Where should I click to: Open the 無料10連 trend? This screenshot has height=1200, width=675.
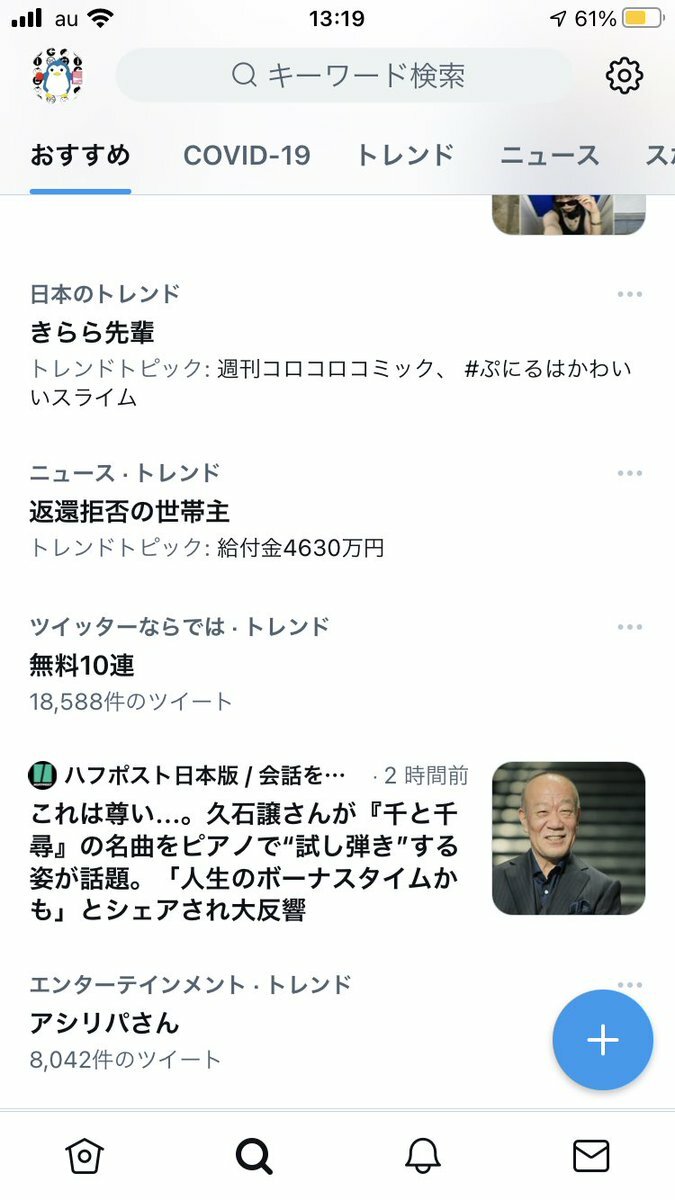pyautogui.click(x=82, y=665)
